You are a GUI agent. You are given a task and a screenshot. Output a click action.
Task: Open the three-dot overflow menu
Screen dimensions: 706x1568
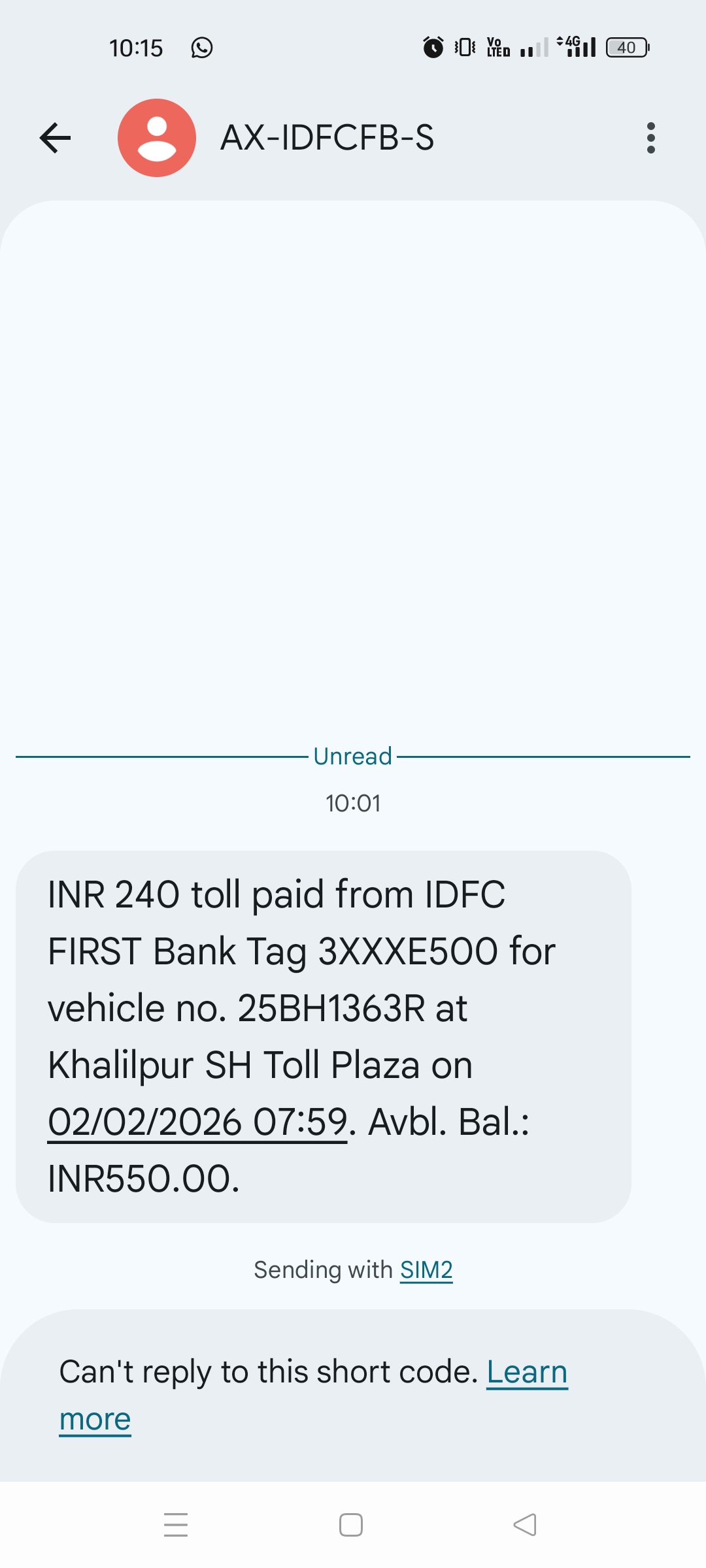(650, 138)
